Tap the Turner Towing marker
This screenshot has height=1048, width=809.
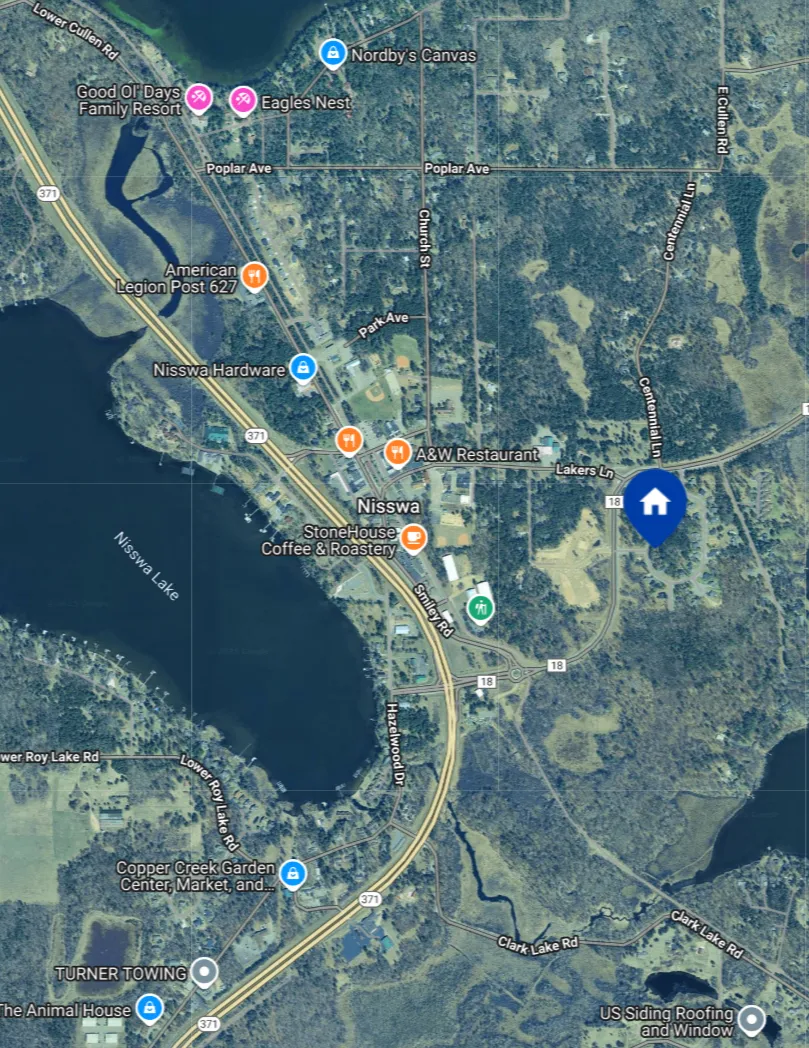205,972
